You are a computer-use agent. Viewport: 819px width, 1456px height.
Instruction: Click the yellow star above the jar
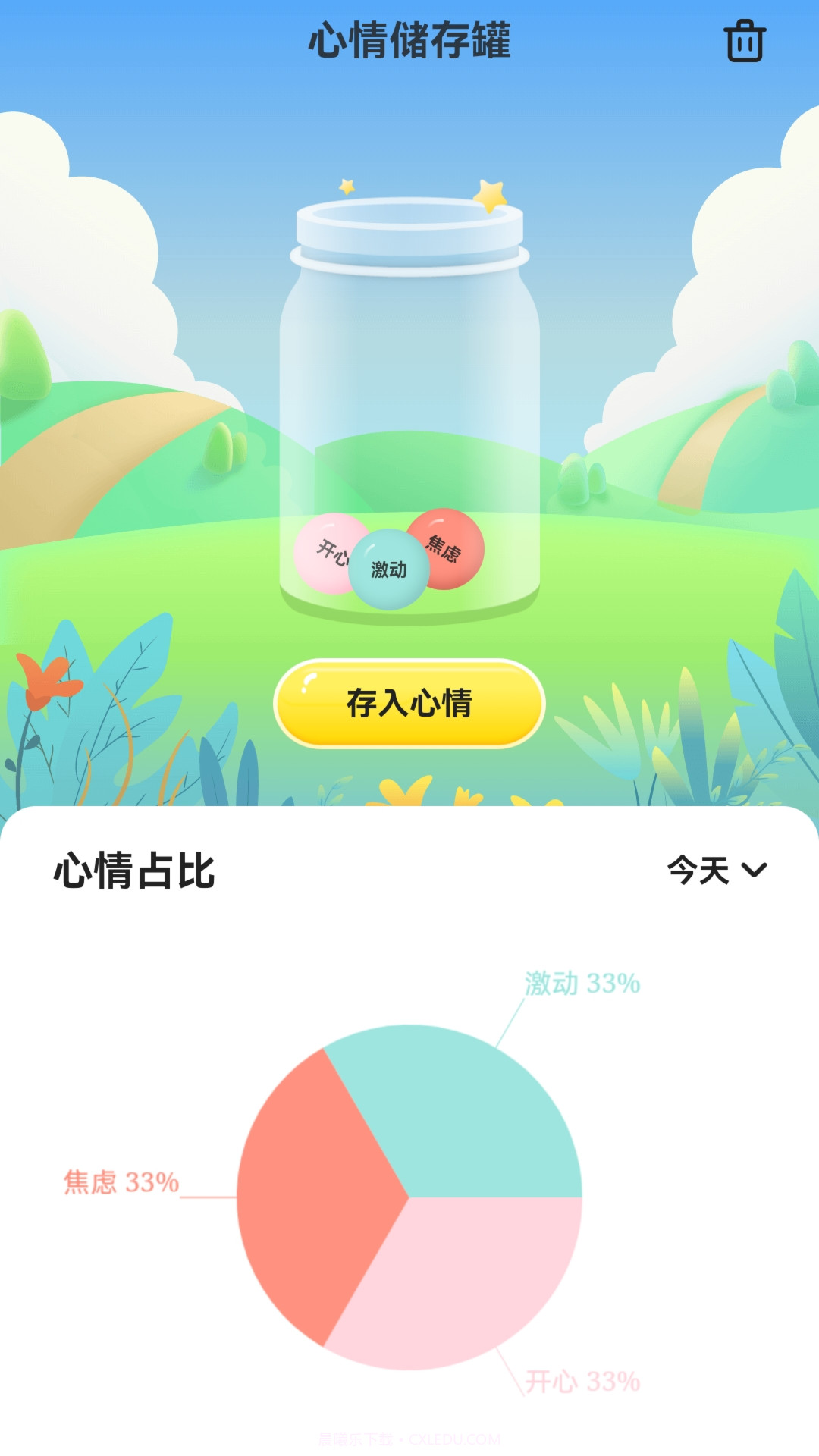coord(489,196)
